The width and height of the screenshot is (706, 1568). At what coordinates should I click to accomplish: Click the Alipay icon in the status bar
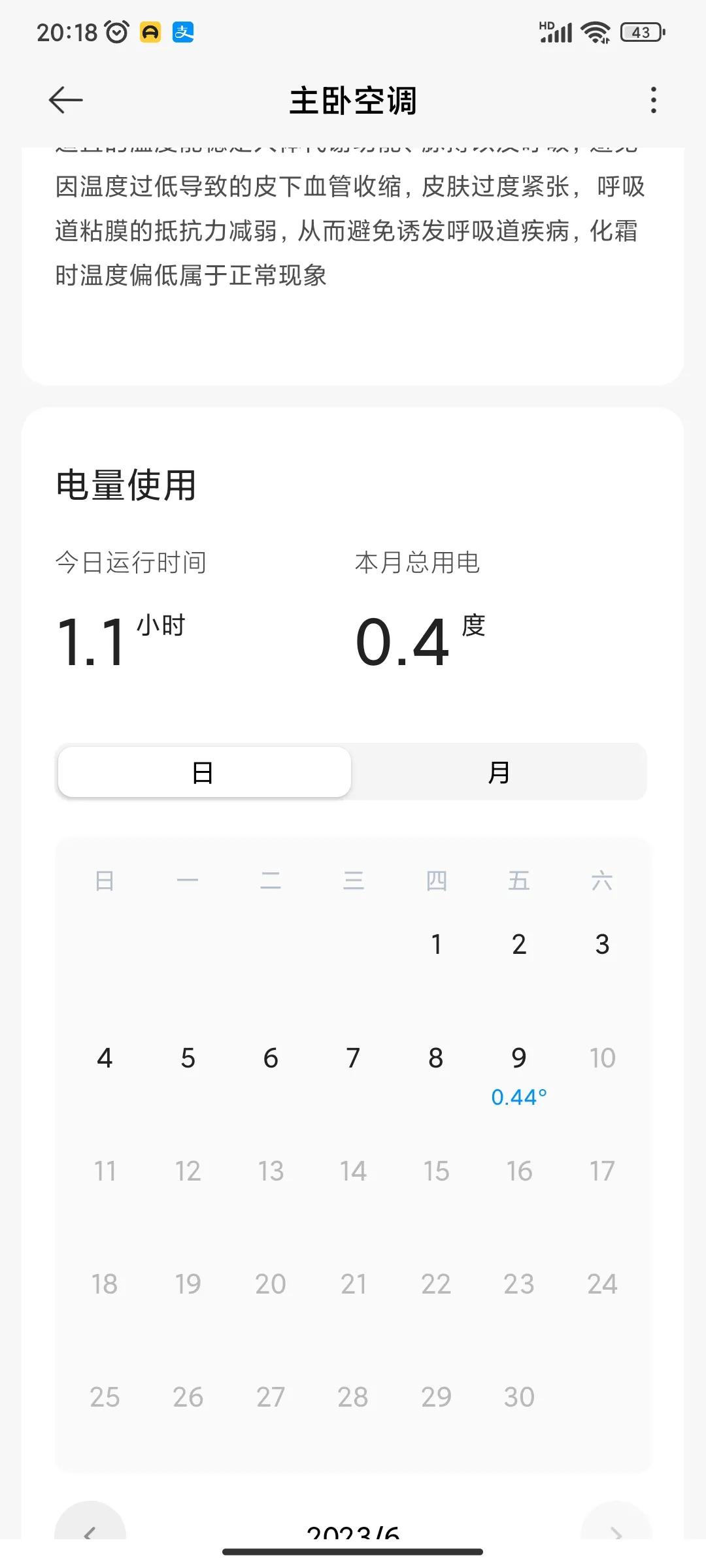click(x=184, y=32)
